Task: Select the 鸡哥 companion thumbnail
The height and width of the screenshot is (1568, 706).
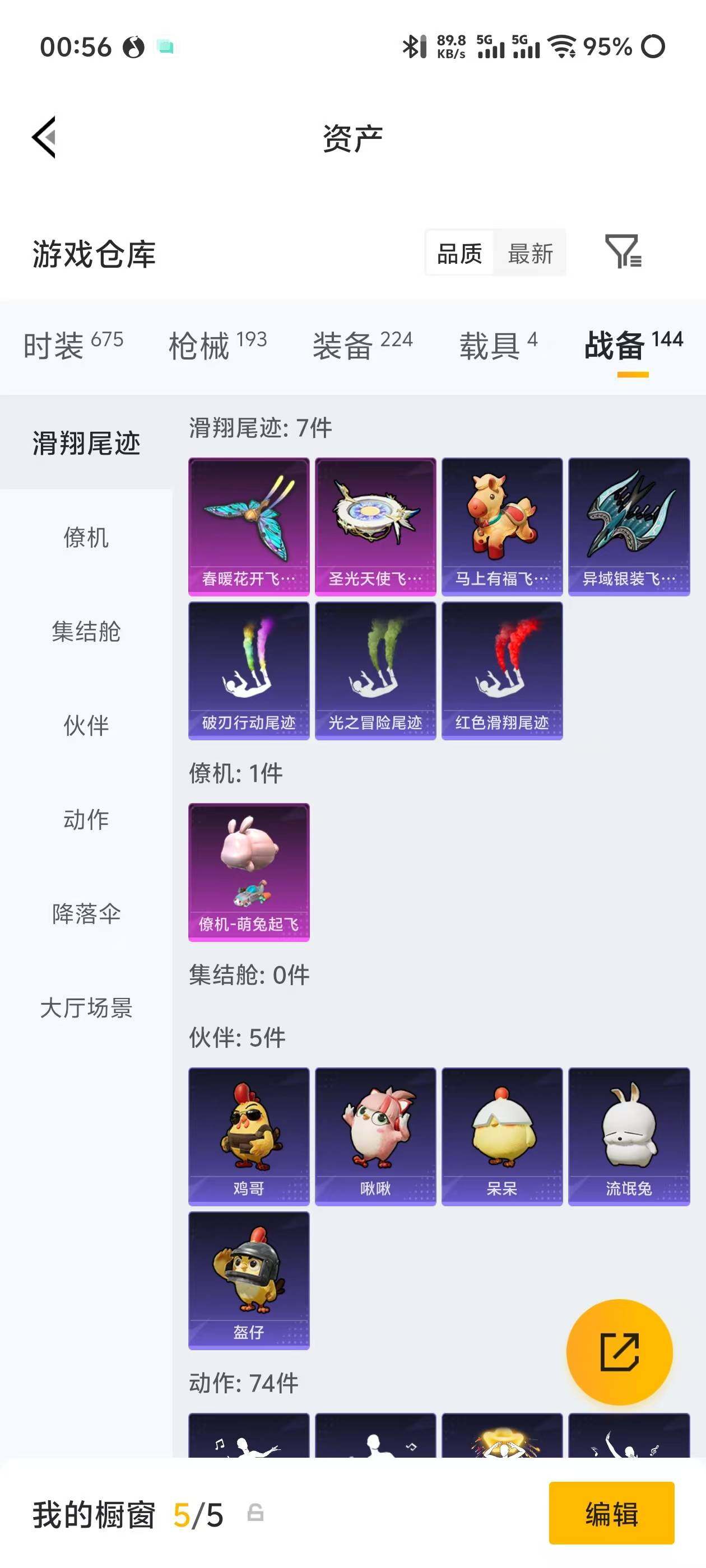Action: click(x=249, y=1133)
